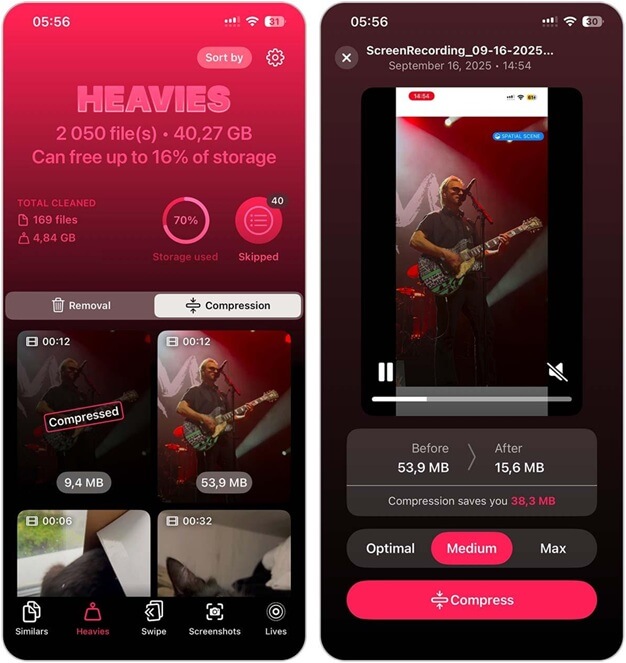Image resolution: width=626 pixels, height=663 pixels.
Task: Pause the video preview
Action: click(x=386, y=372)
